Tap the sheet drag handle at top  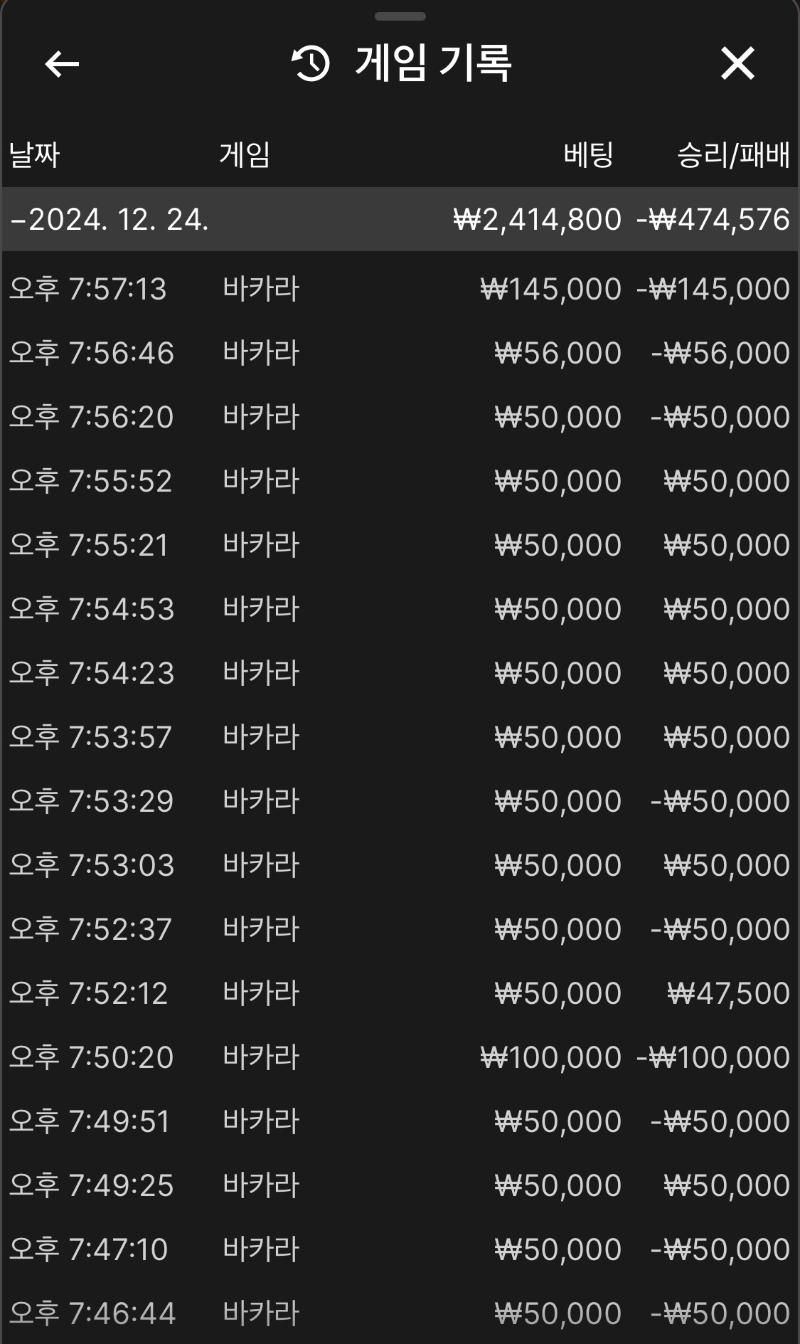400,16
